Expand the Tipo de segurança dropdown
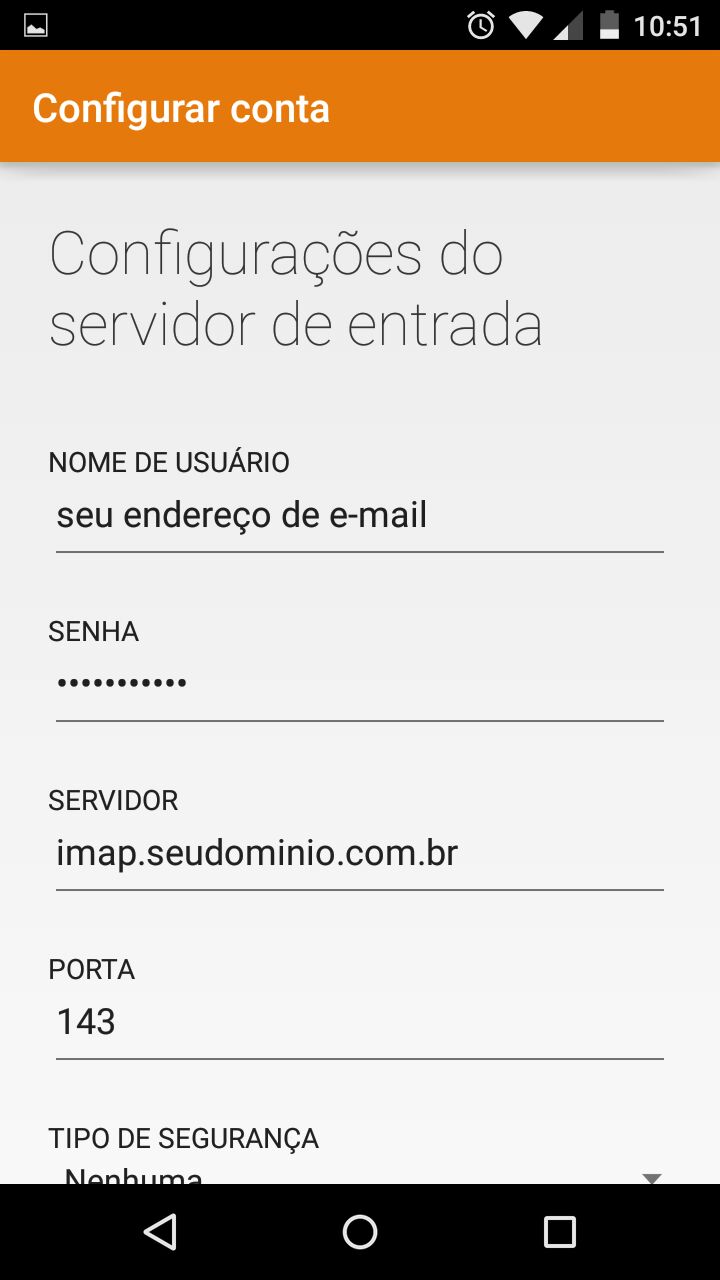The height and width of the screenshot is (1280, 720). click(359, 1174)
